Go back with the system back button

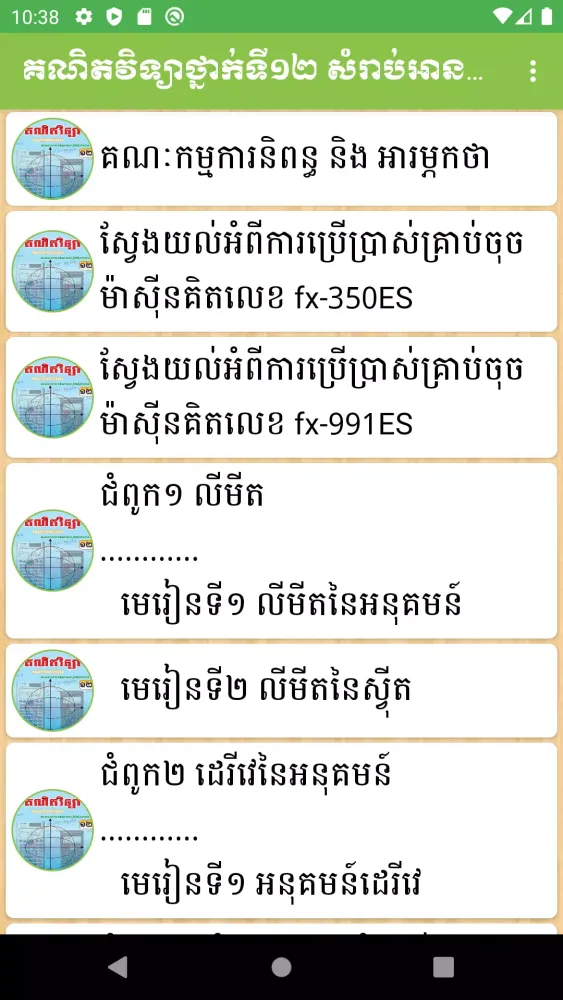click(x=117, y=967)
